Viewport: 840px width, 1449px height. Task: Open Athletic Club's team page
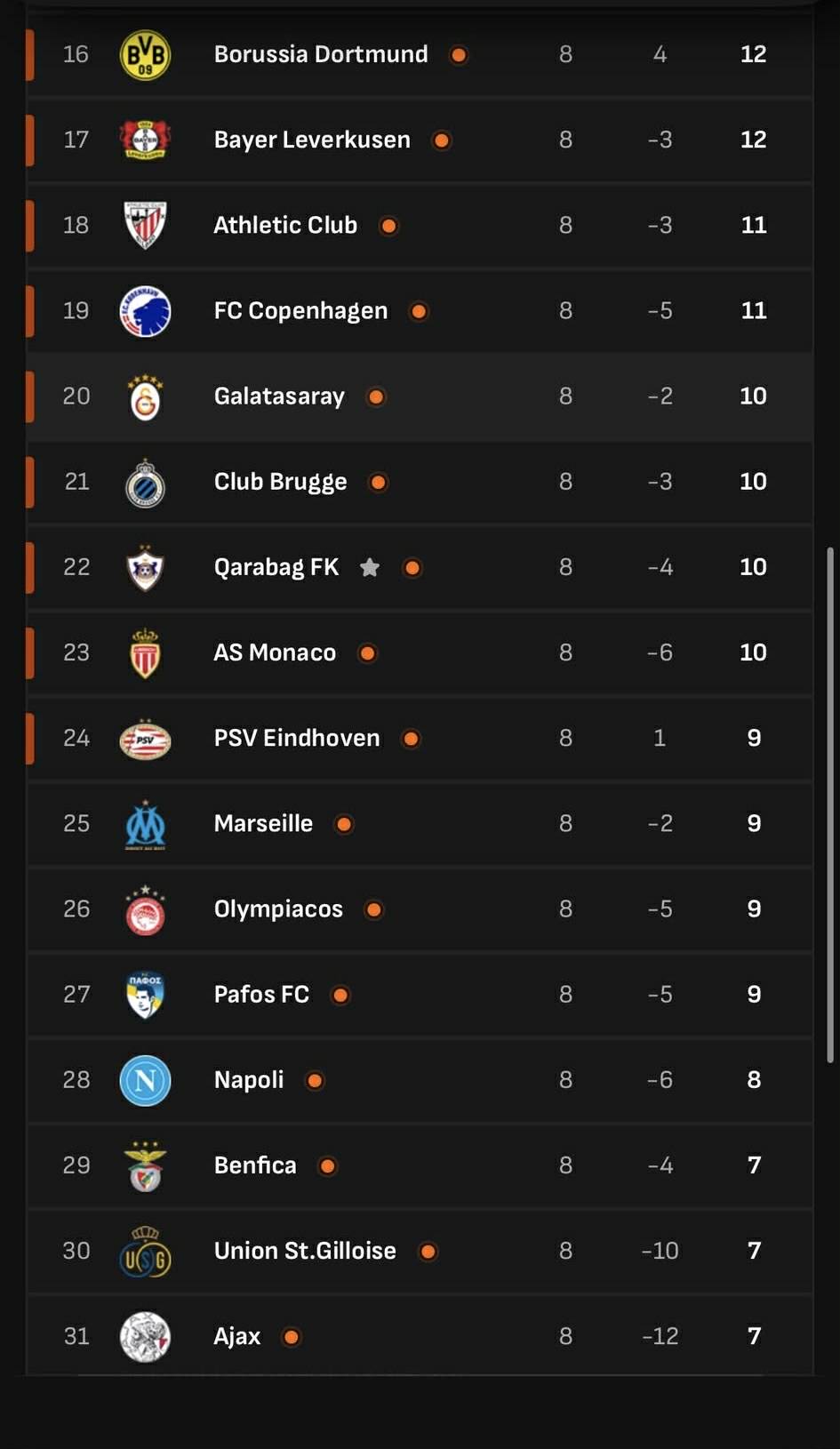284,225
